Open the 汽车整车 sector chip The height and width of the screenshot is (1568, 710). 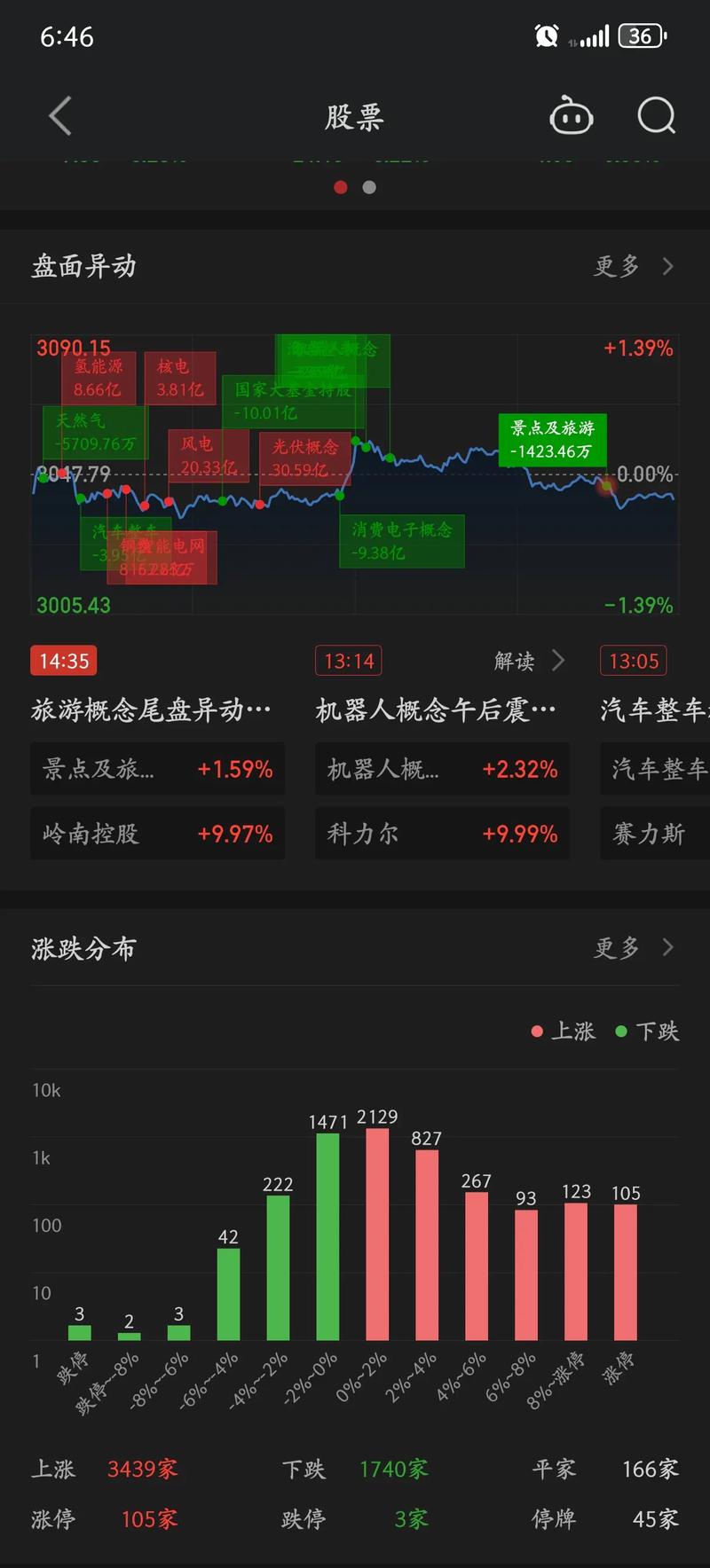(657, 769)
